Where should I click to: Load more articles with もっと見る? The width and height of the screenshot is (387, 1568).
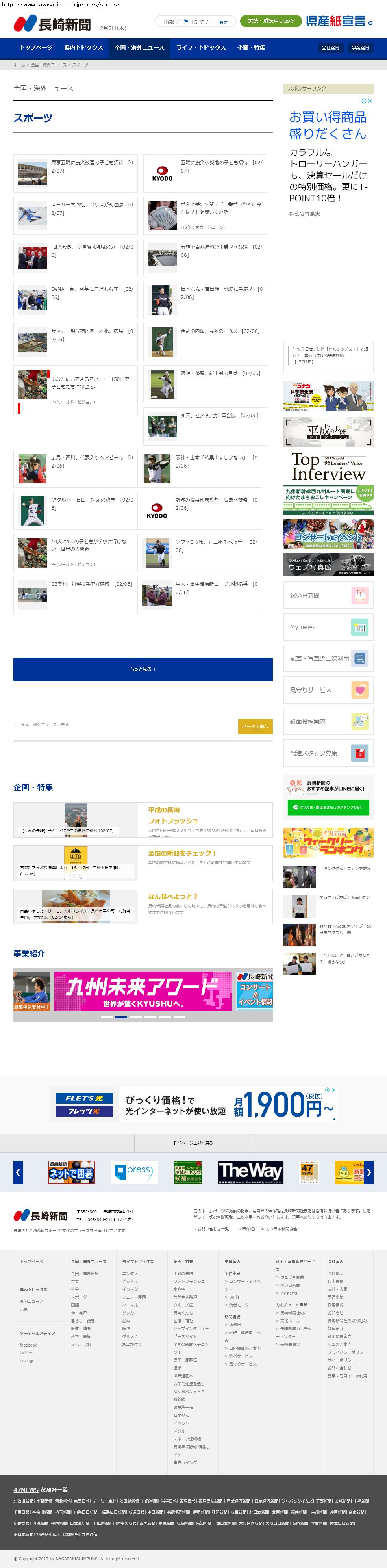[143, 669]
